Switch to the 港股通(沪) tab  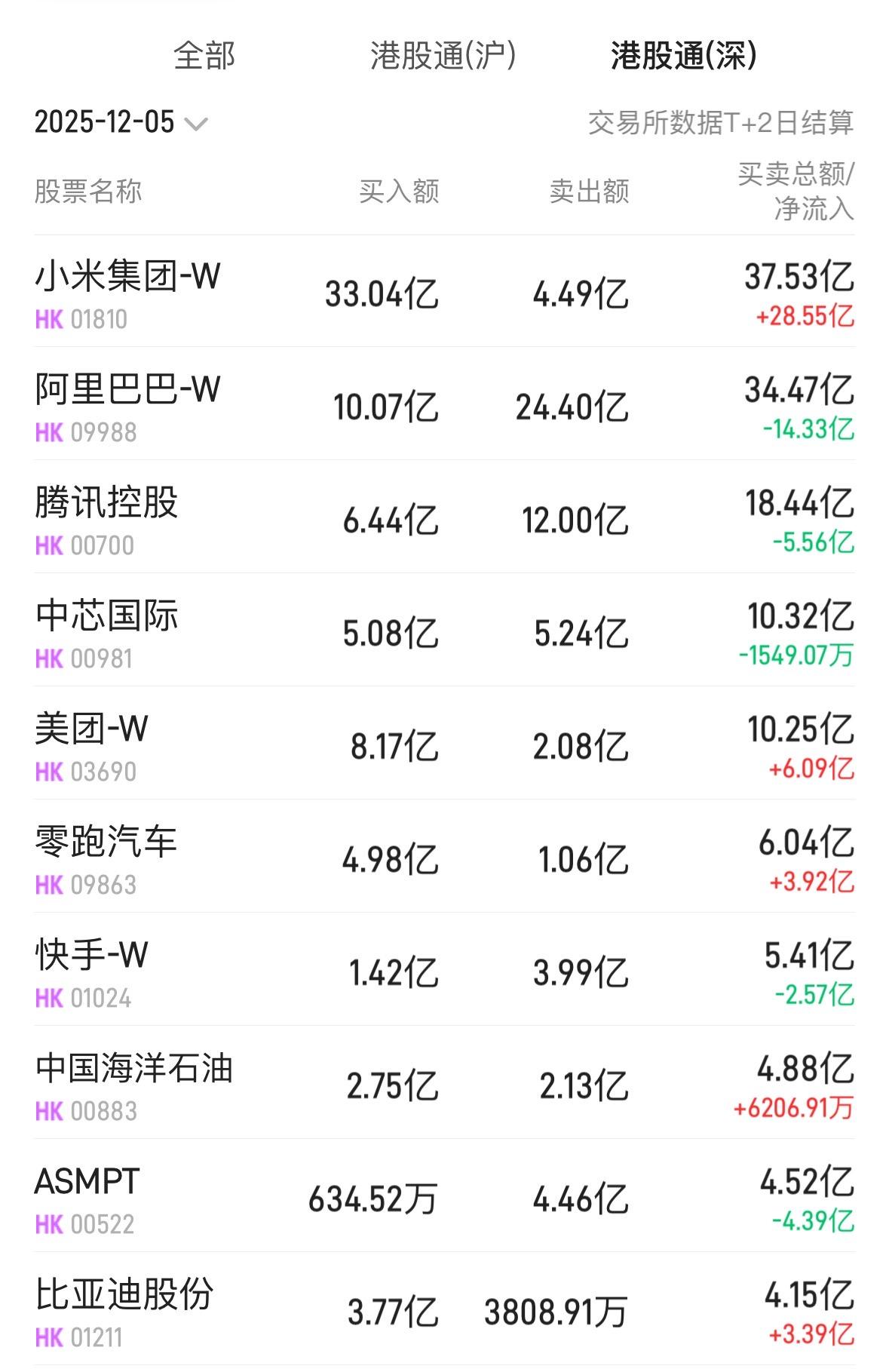[443, 56]
